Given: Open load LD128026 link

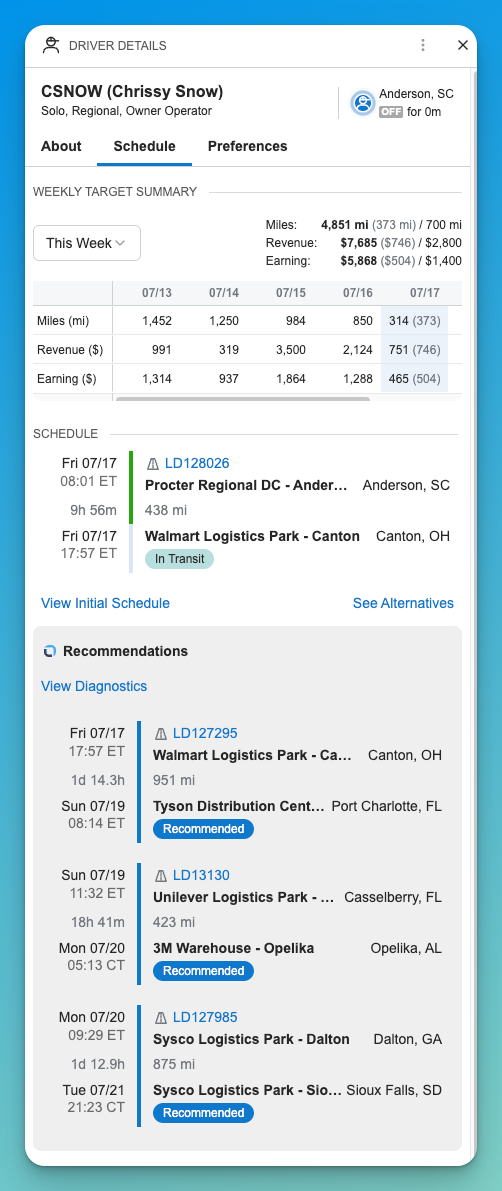Looking at the screenshot, I should click(197, 463).
